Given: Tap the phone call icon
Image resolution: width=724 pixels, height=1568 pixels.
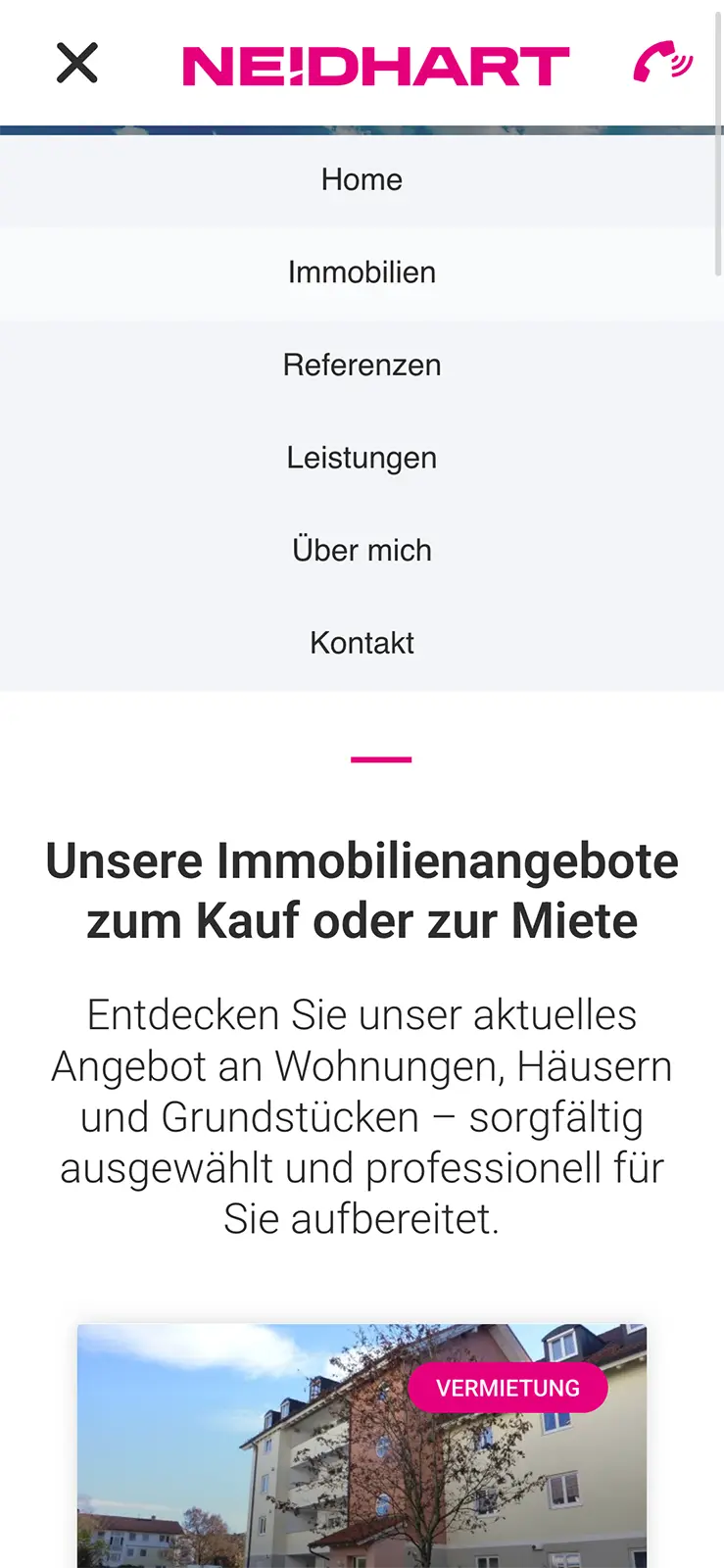Looking at the screenshot, I should [662, 63].
